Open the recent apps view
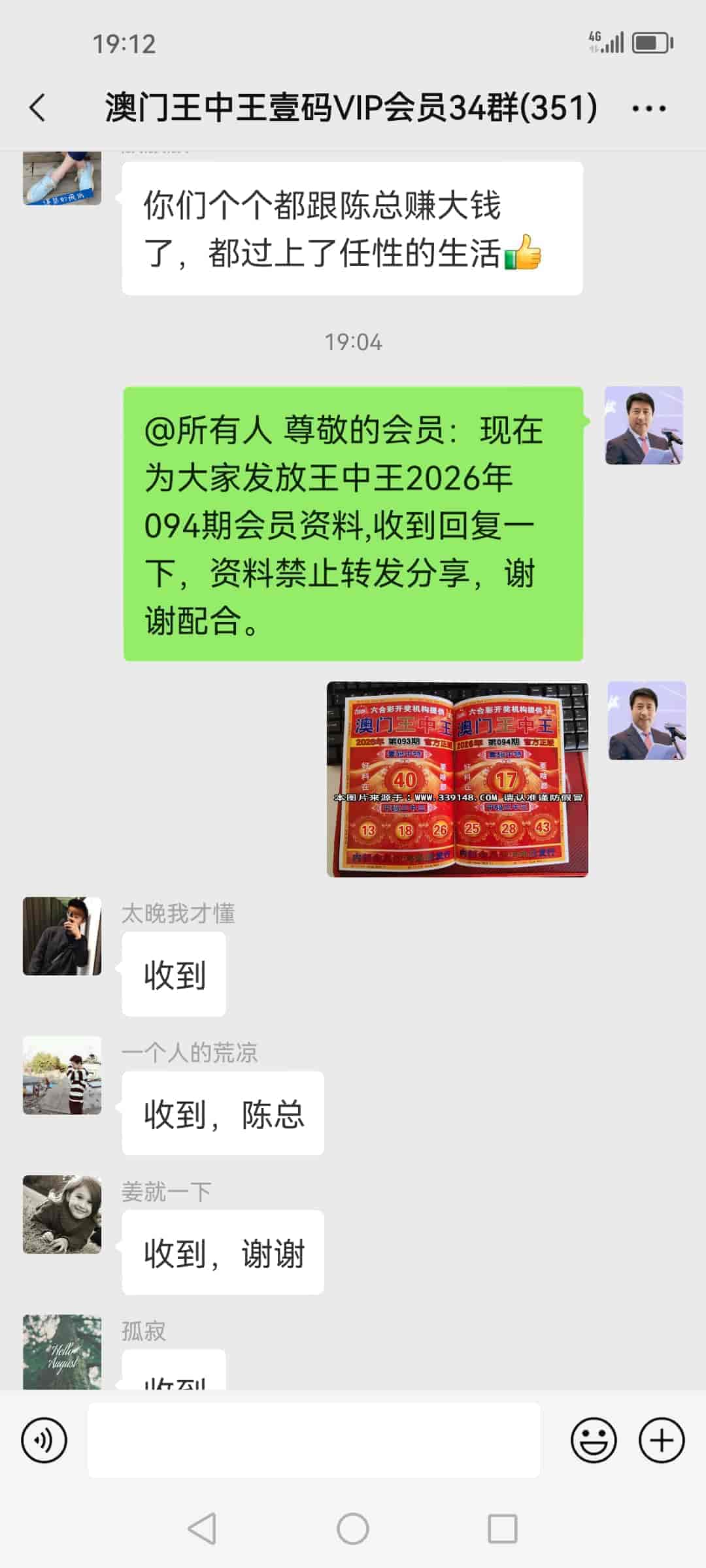The width and height of the screenshot is (706, 1568). (x=502, y=1529)
